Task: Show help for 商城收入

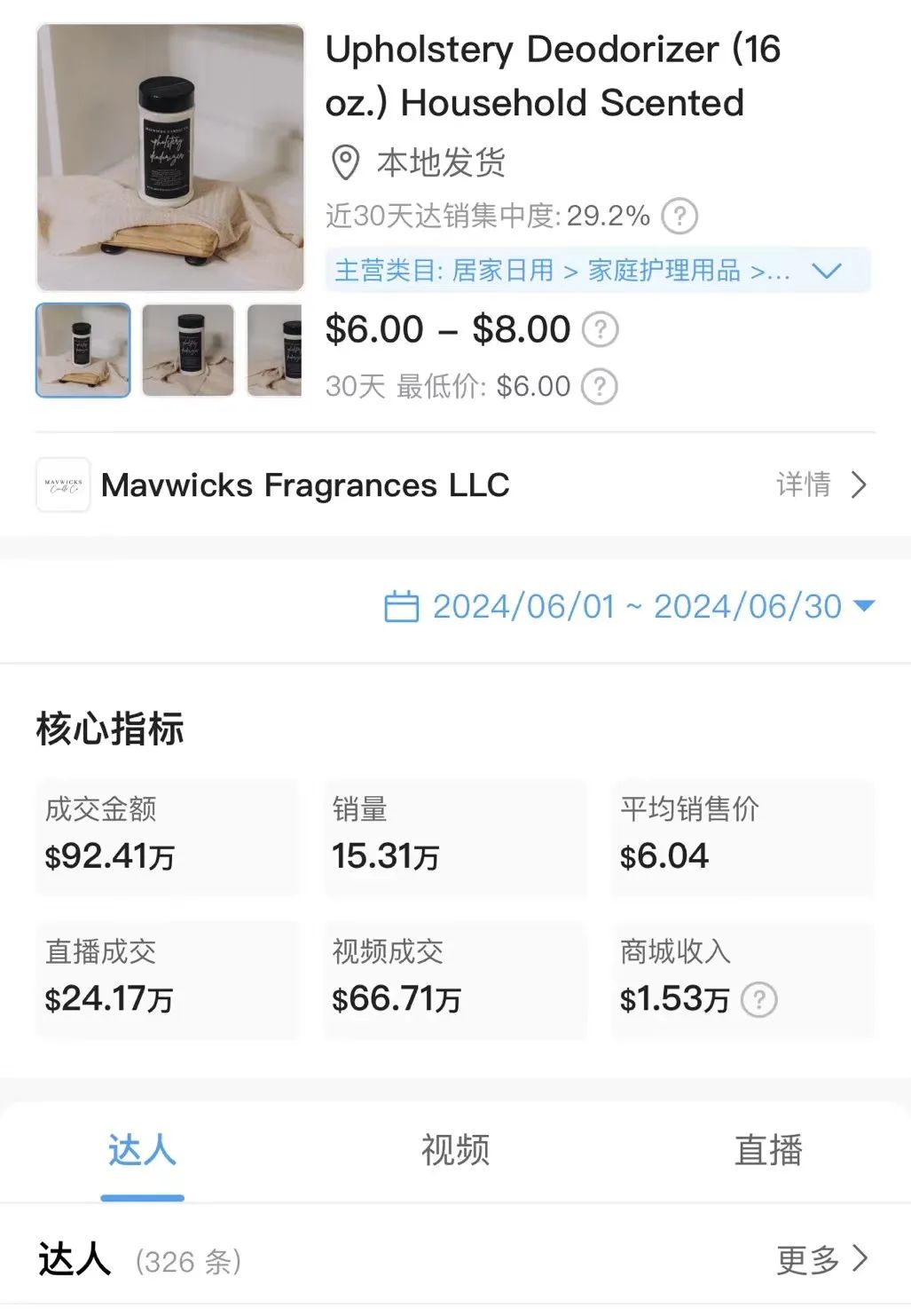Action: point(759,1000)
